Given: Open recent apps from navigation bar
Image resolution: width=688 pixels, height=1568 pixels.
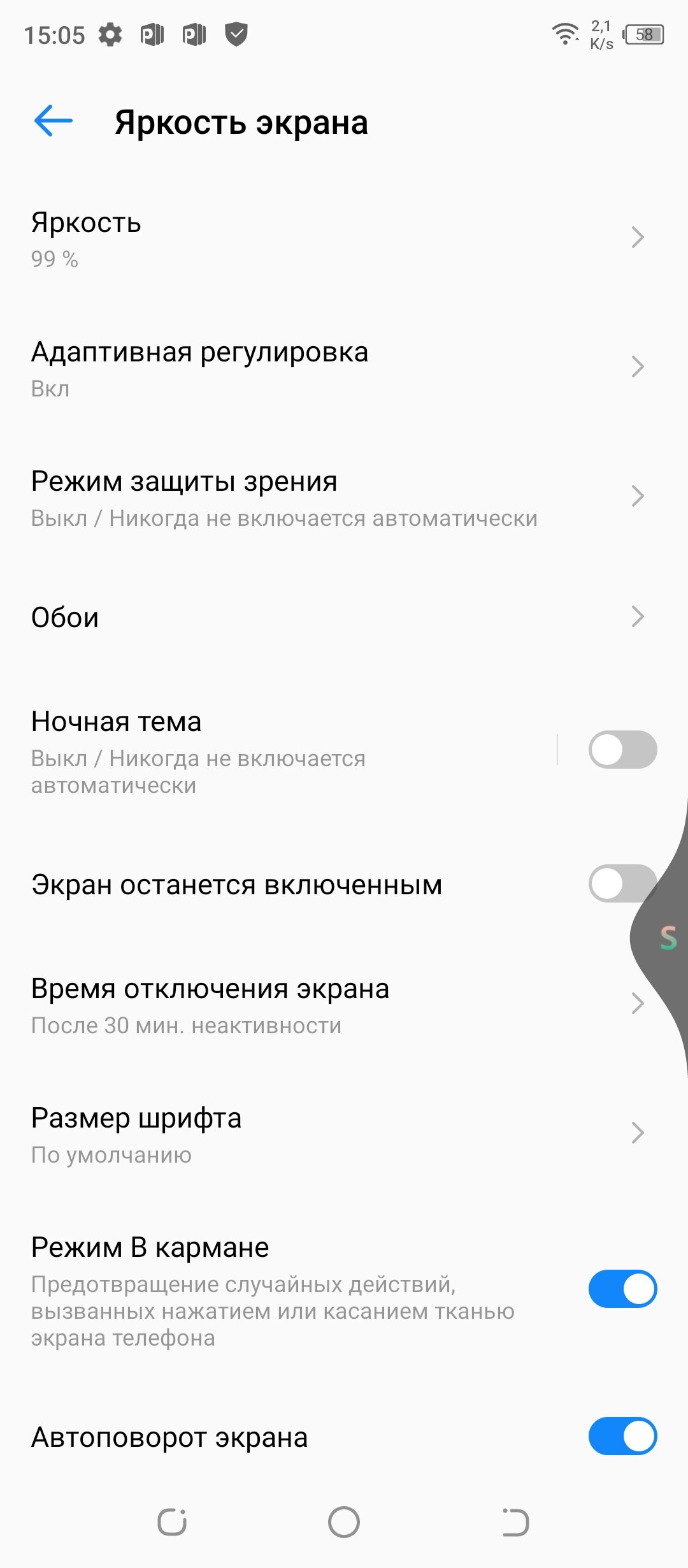Looking at the screenshot, I should point(172,1522).
